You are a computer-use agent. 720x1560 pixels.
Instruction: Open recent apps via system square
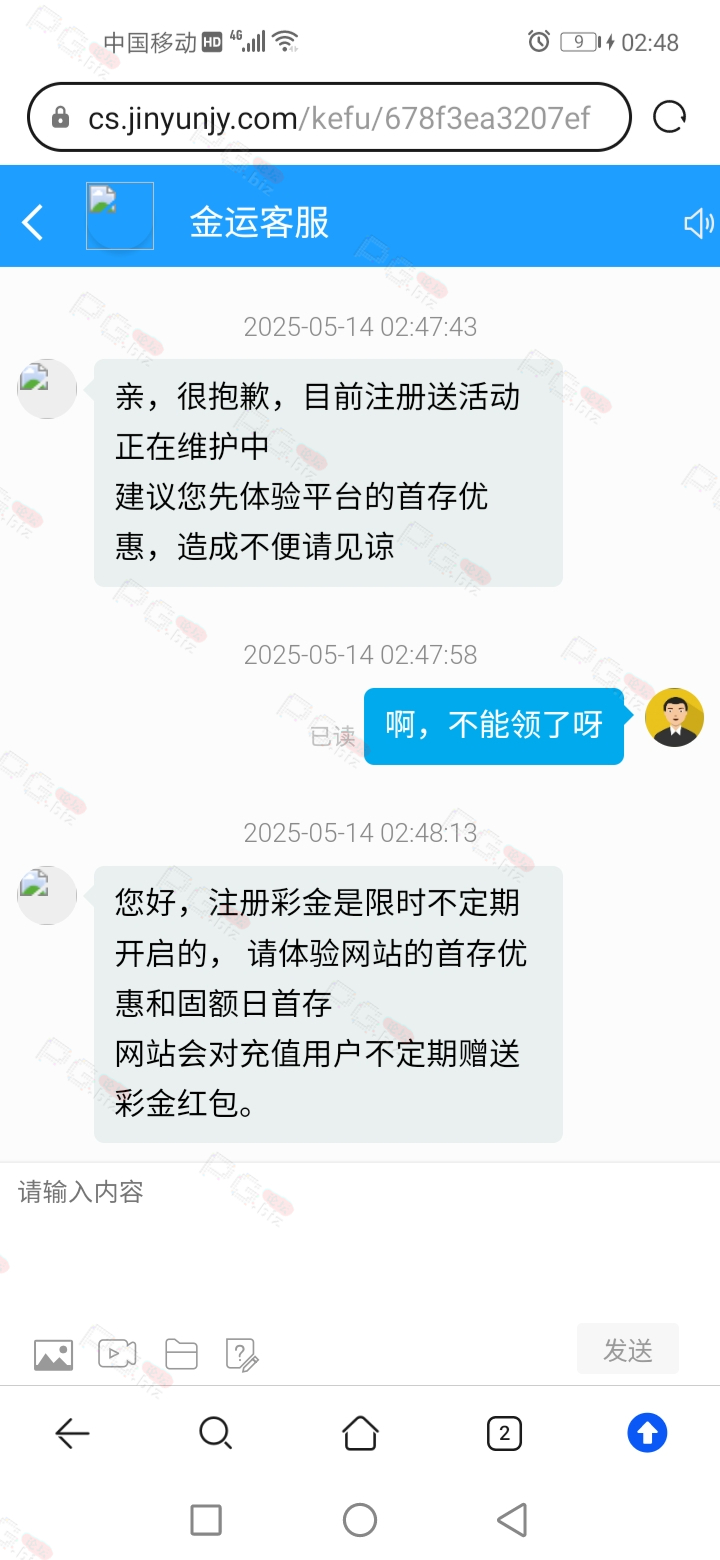click(206, 1520)
